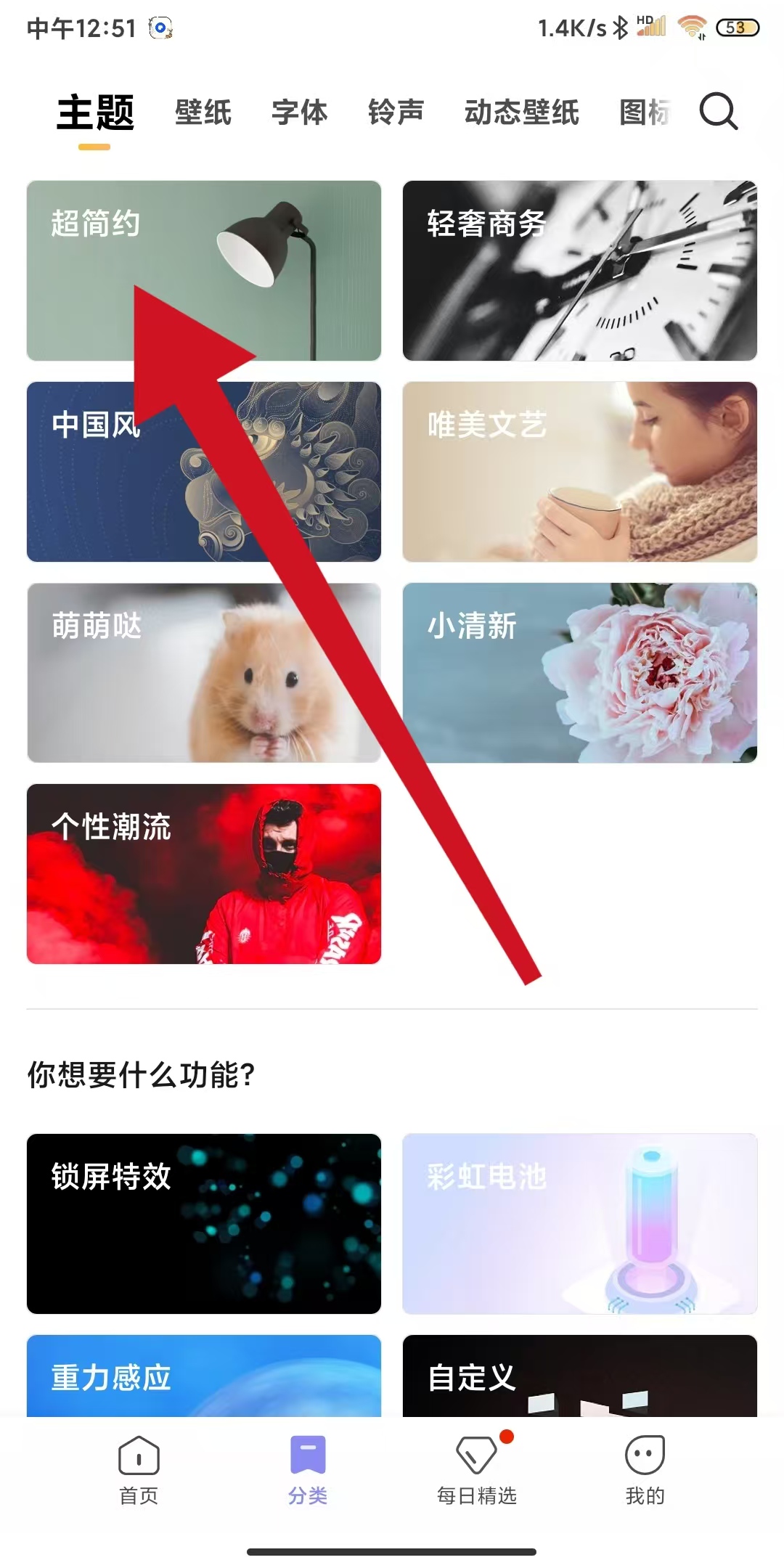Open the 小清新 theme category
Screen dimensions: 784x1568
[579, 672]
